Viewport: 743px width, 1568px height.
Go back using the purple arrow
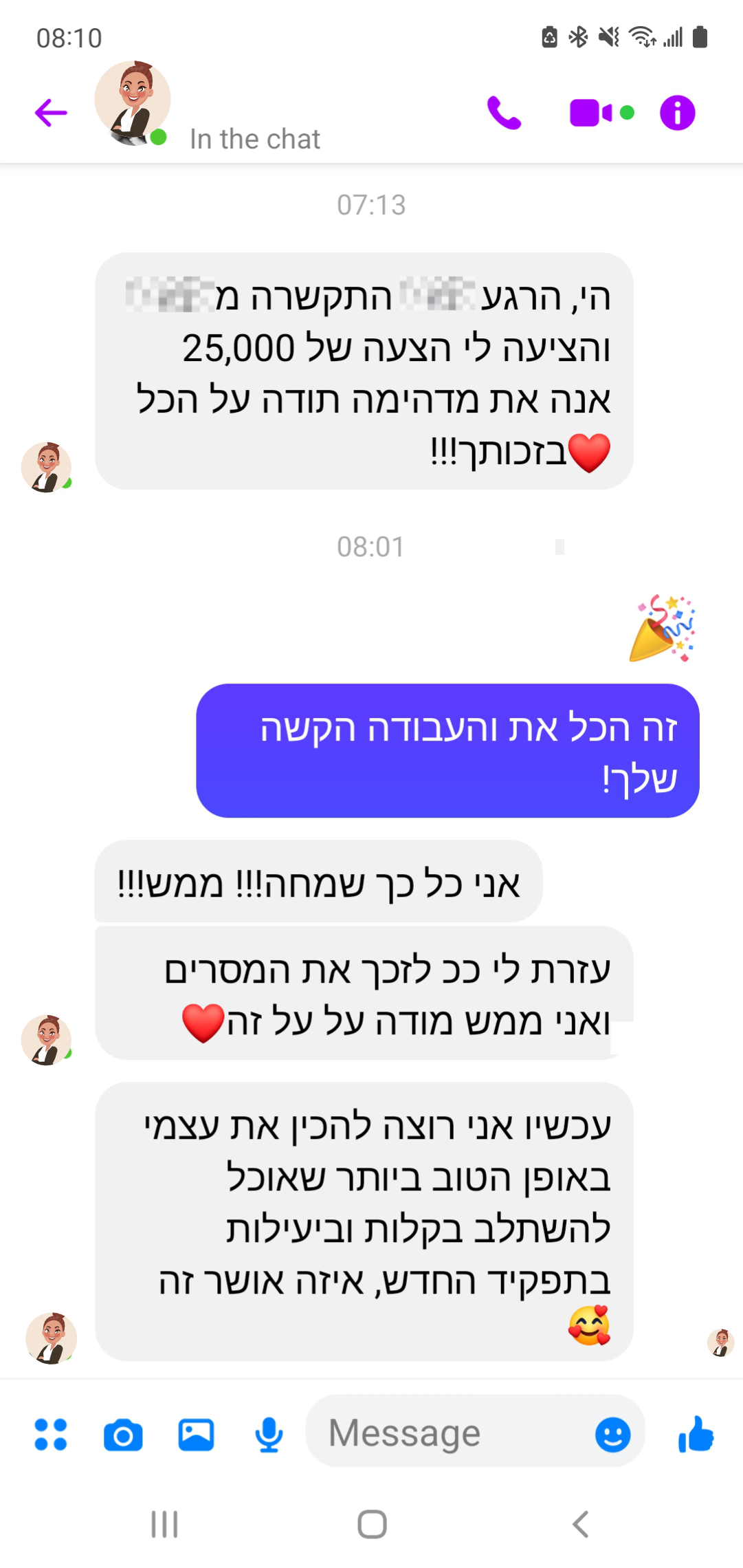(51, 113)
